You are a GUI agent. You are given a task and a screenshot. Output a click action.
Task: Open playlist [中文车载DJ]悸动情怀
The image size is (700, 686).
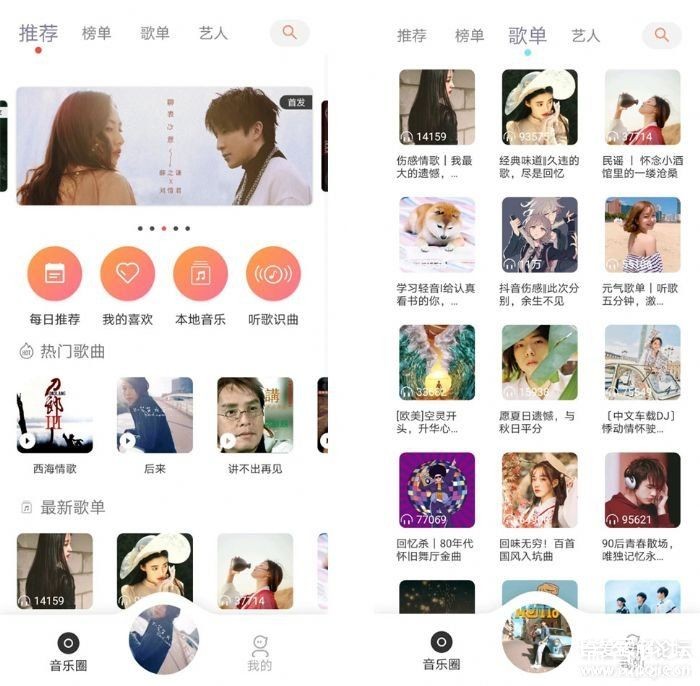[x=642, y=363]
